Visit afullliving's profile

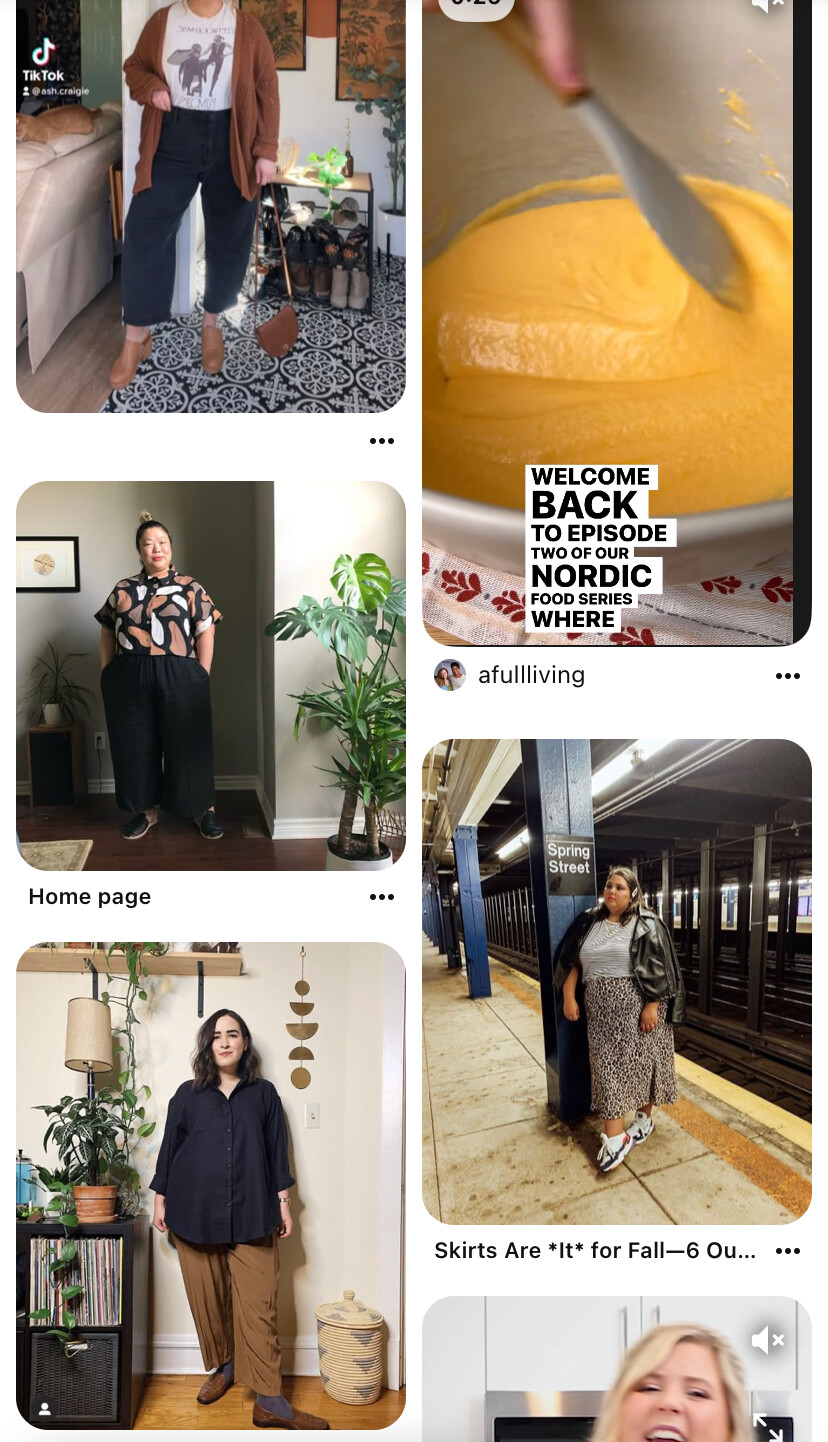pyautogui.click(x=510, y=675)
